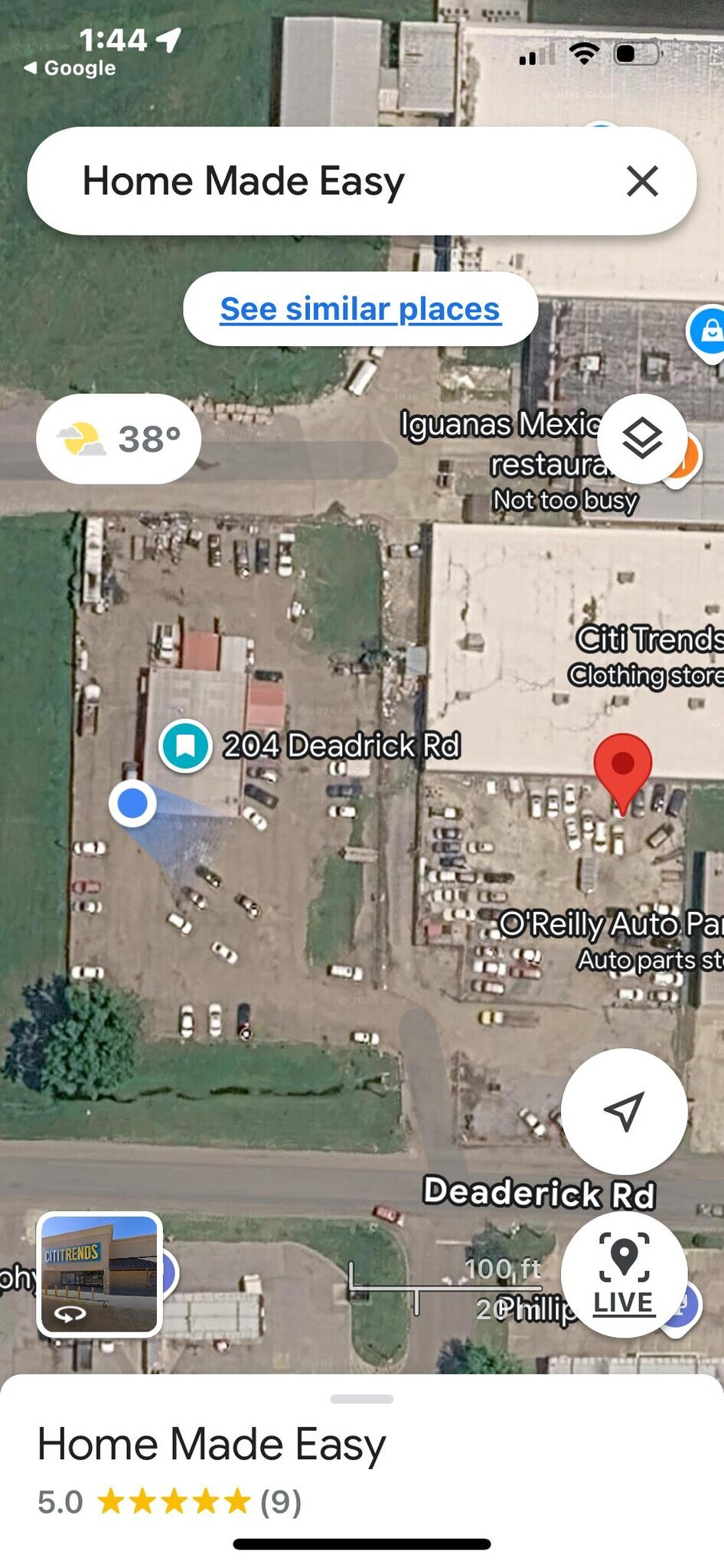The width and height of the screenshot is (724, 1568).
Task: Start Live View navigation
Action: click(624, 1275)
